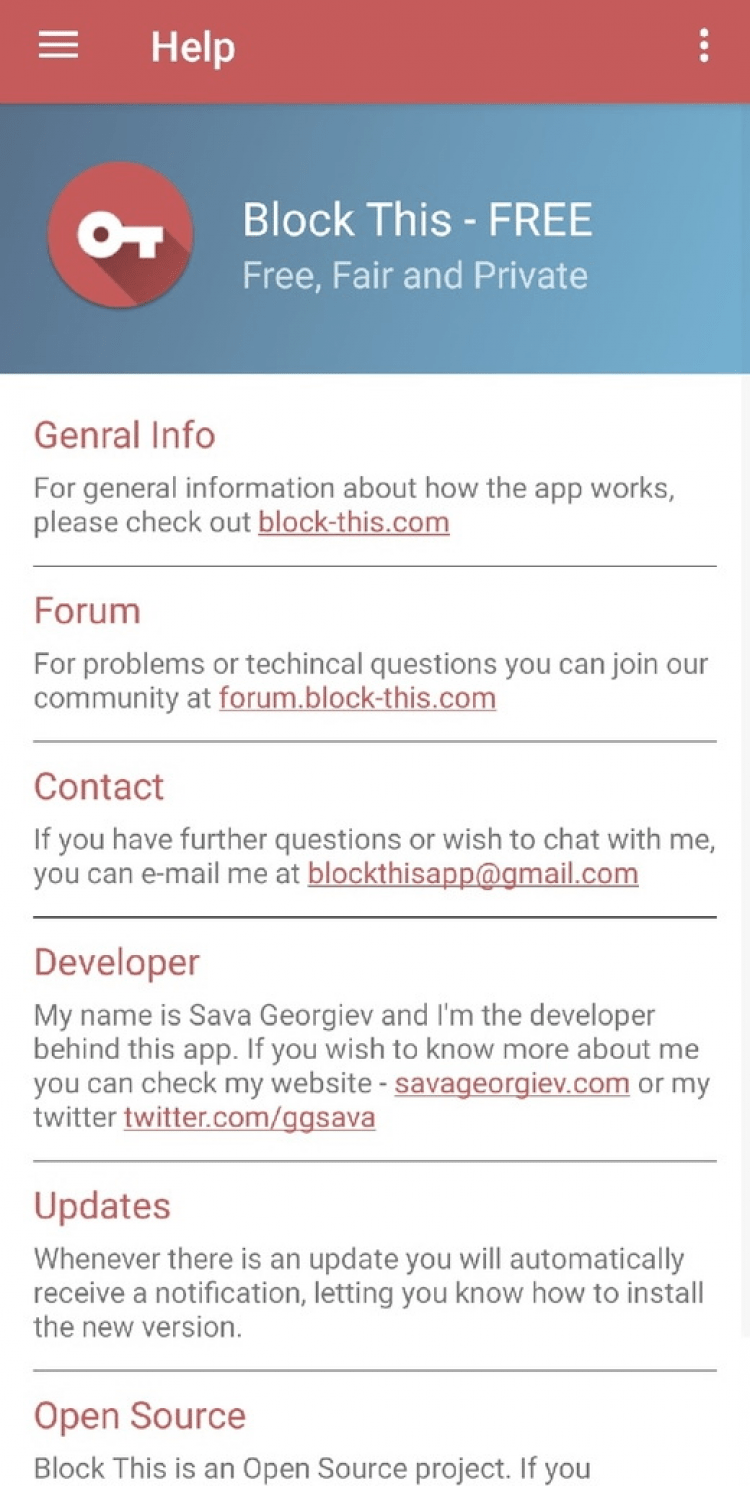750x1486 pixels.
Task: Open the block-this.com link
Action: 353,522
